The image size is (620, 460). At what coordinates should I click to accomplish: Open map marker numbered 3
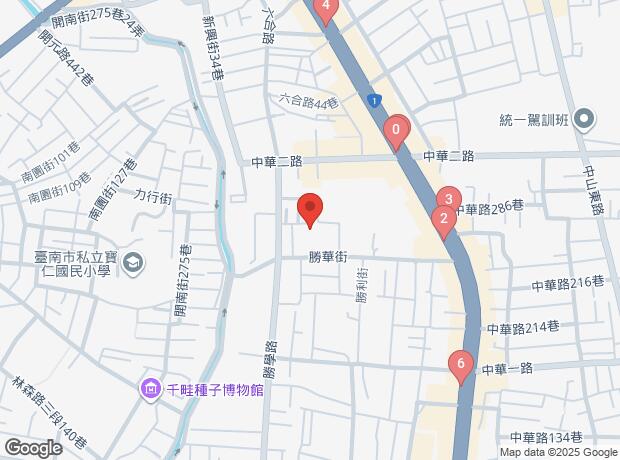(450, 200)
